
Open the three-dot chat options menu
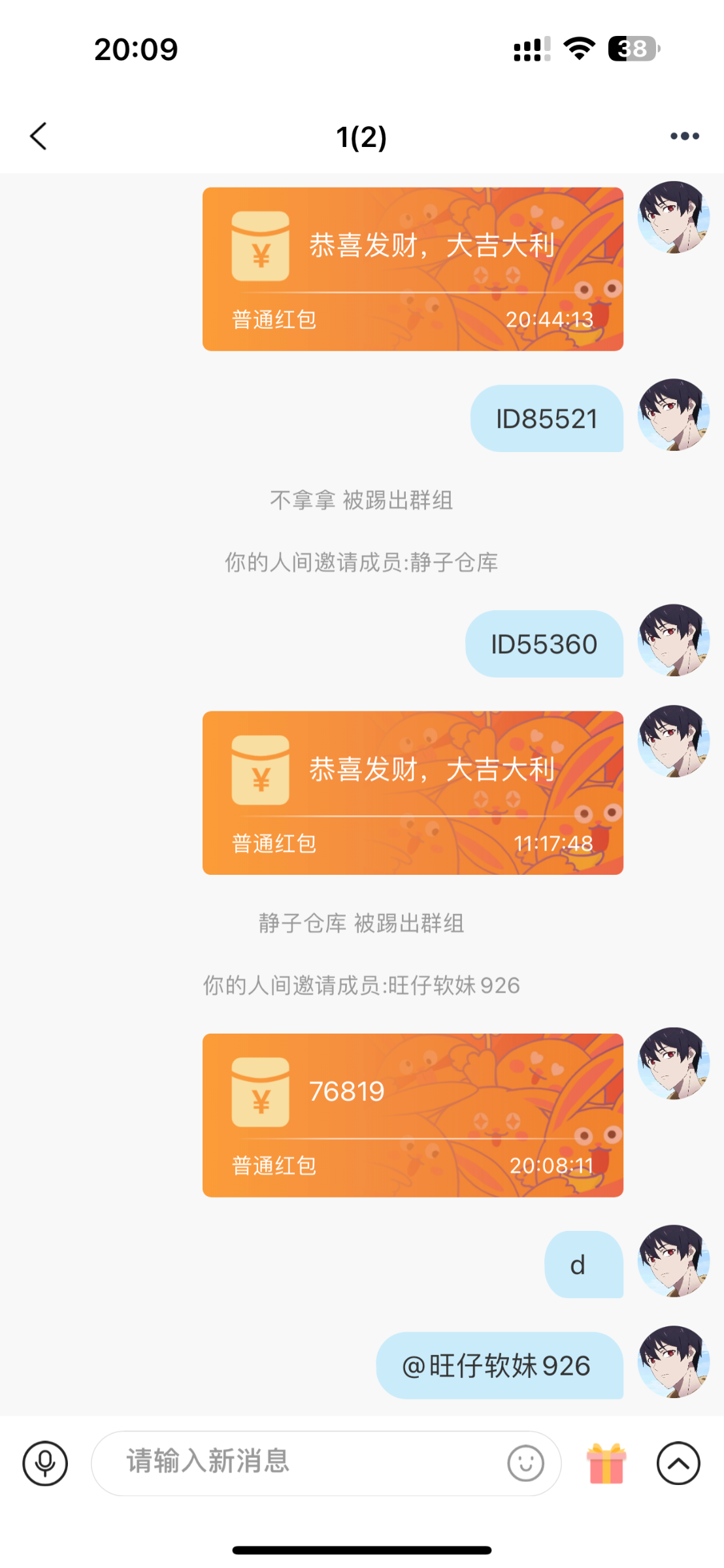[684, 136]
